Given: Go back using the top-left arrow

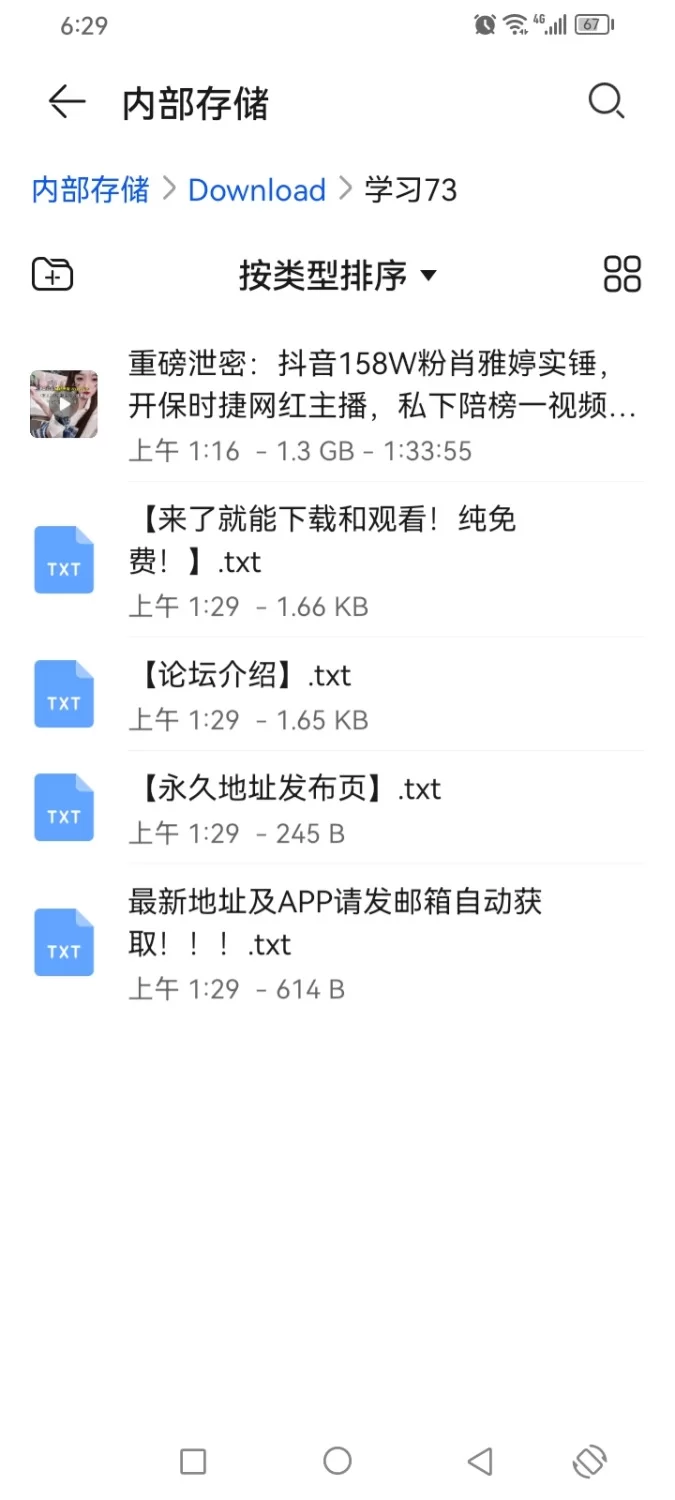Looking at the screenshot, I should click(66, 102).
